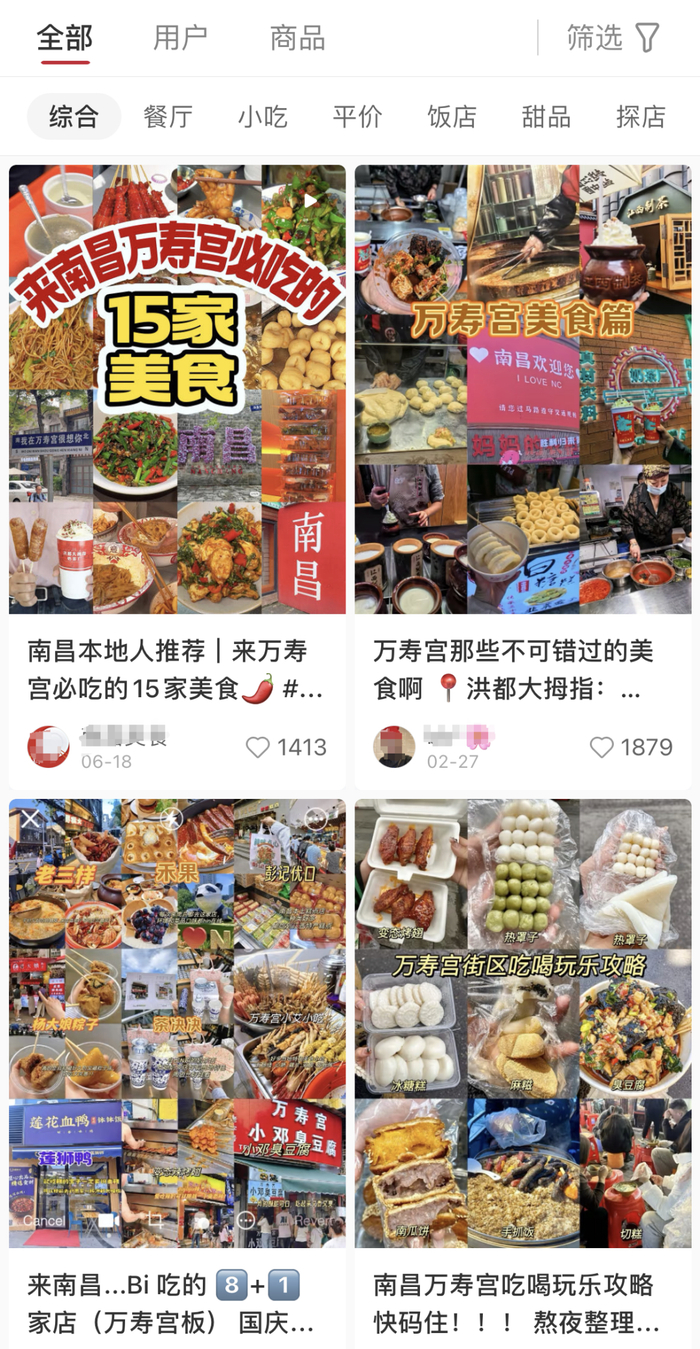Open the 万寿宫街区吃喝玩乐攻略 post
This screenshot has height=1349, width=700.
523,1022
